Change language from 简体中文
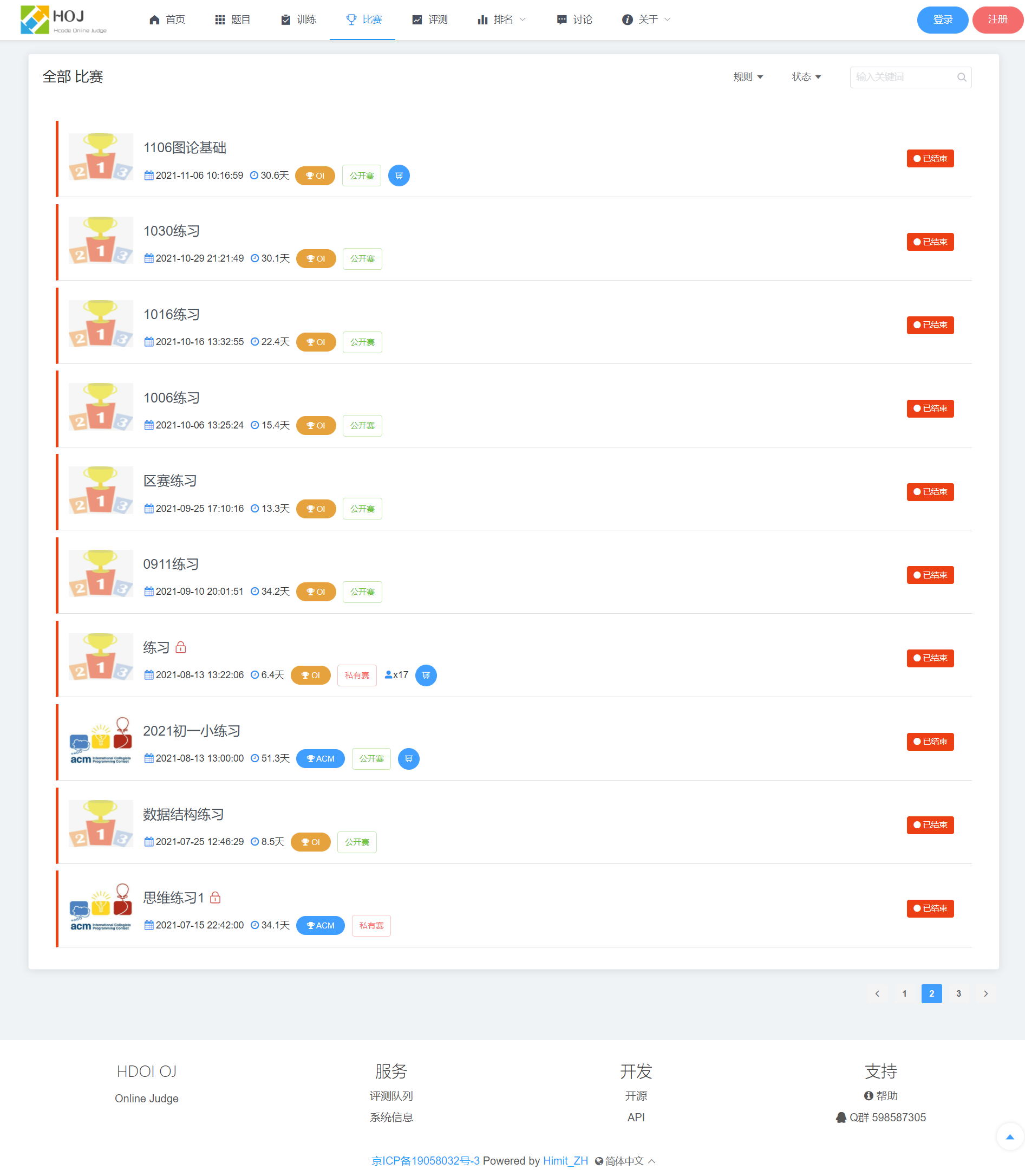Image resolution: width=1025 pixels, height=1176 pixels. (x=625, y=1160)
